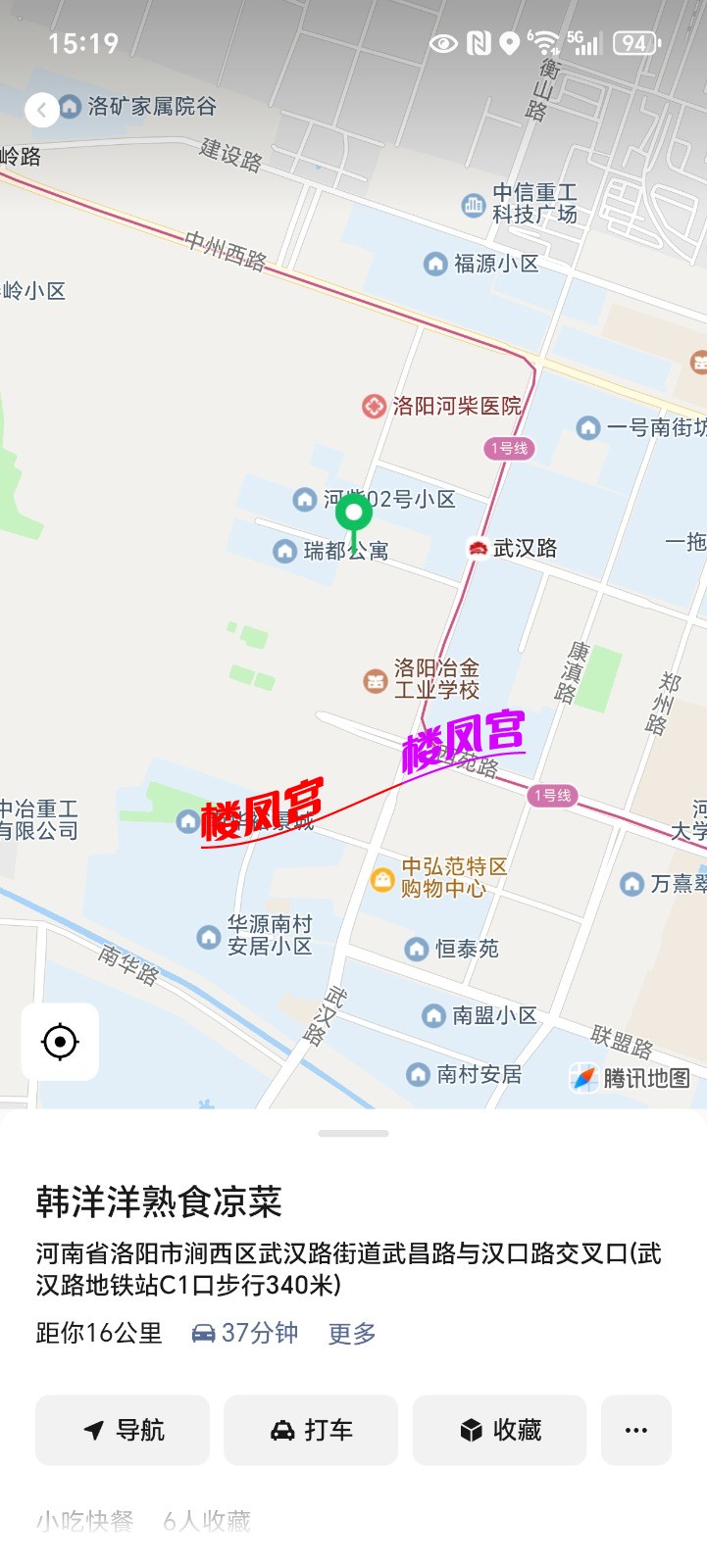707x1568 pixels.
Task: View the 37分钟 driving route
Action: click(245, 1333)
